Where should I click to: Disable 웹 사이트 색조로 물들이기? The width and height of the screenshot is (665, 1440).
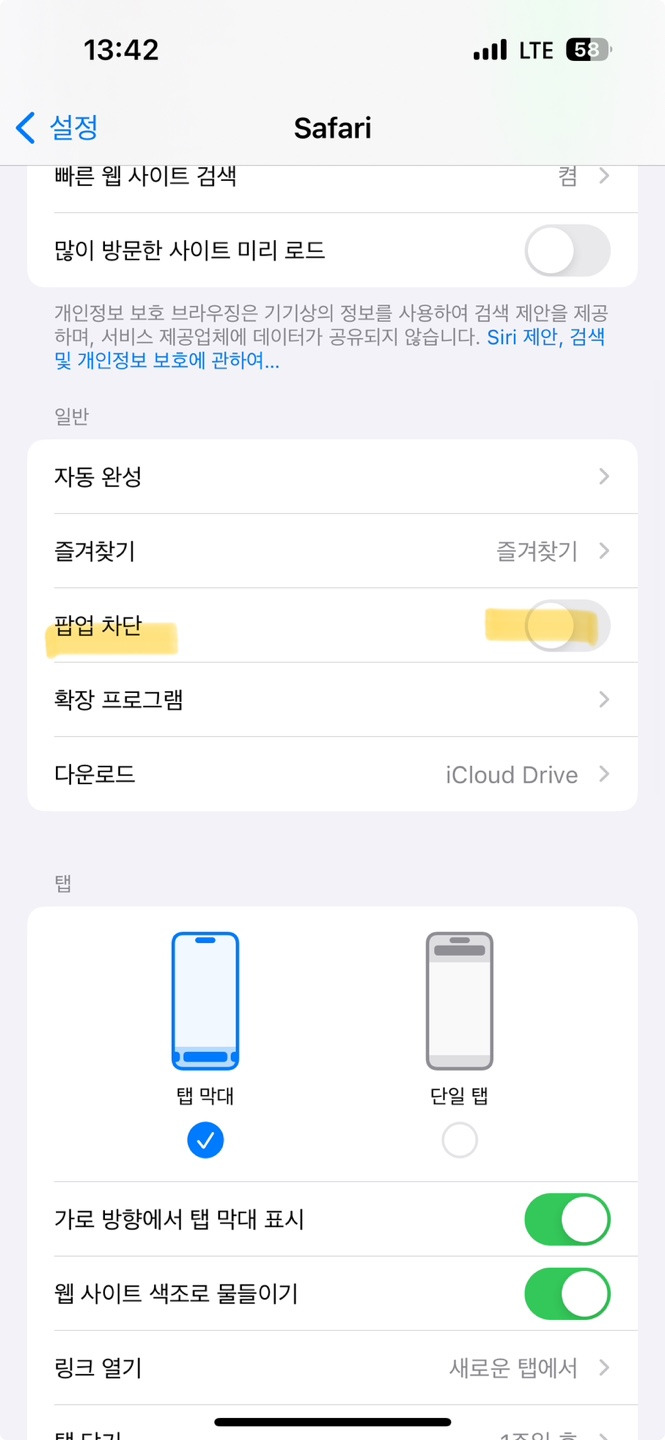coord(567,1294)
